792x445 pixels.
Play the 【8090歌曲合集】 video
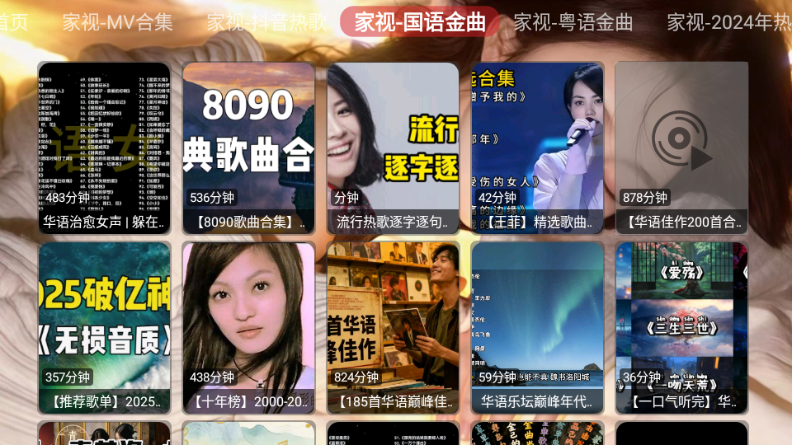[x=249, y=148]
